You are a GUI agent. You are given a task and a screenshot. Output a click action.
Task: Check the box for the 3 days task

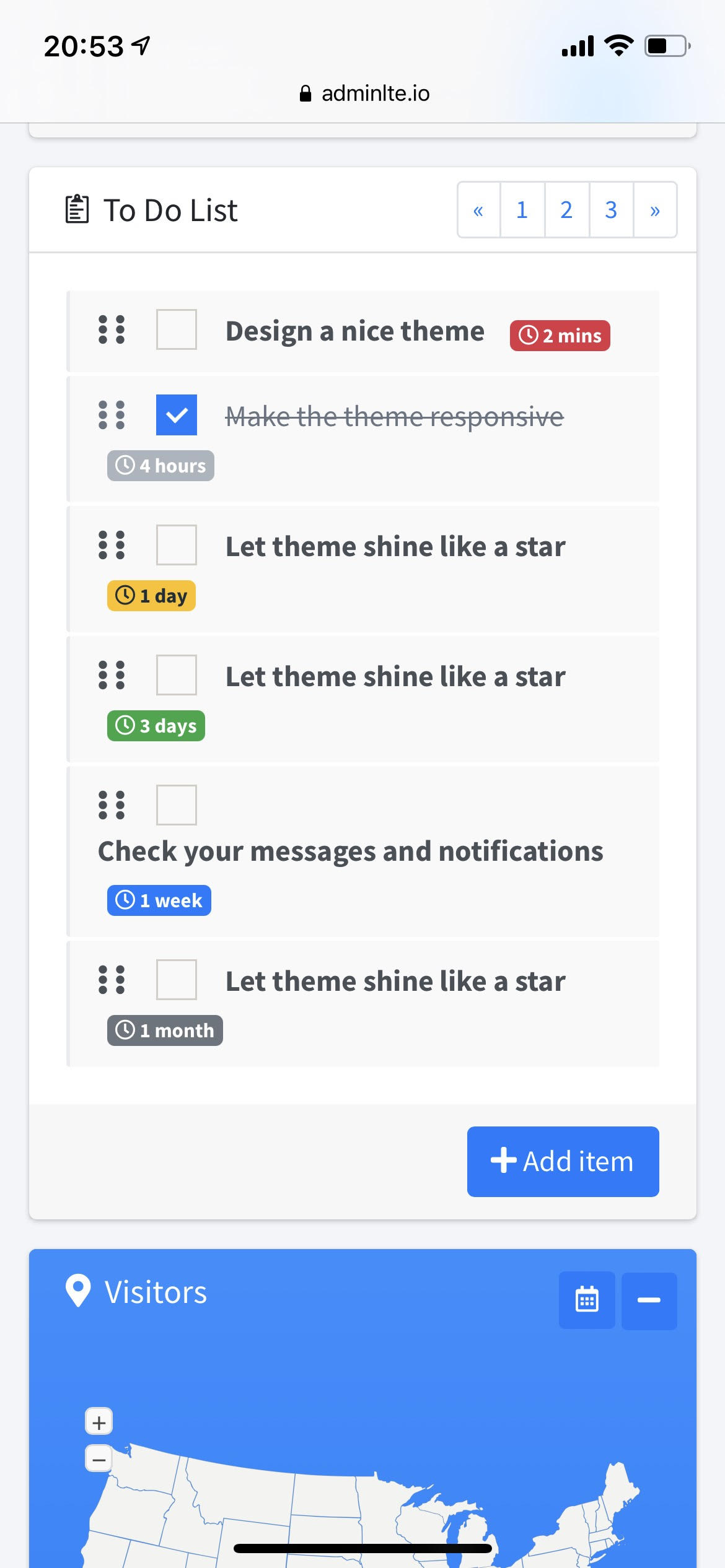(177, 675)
